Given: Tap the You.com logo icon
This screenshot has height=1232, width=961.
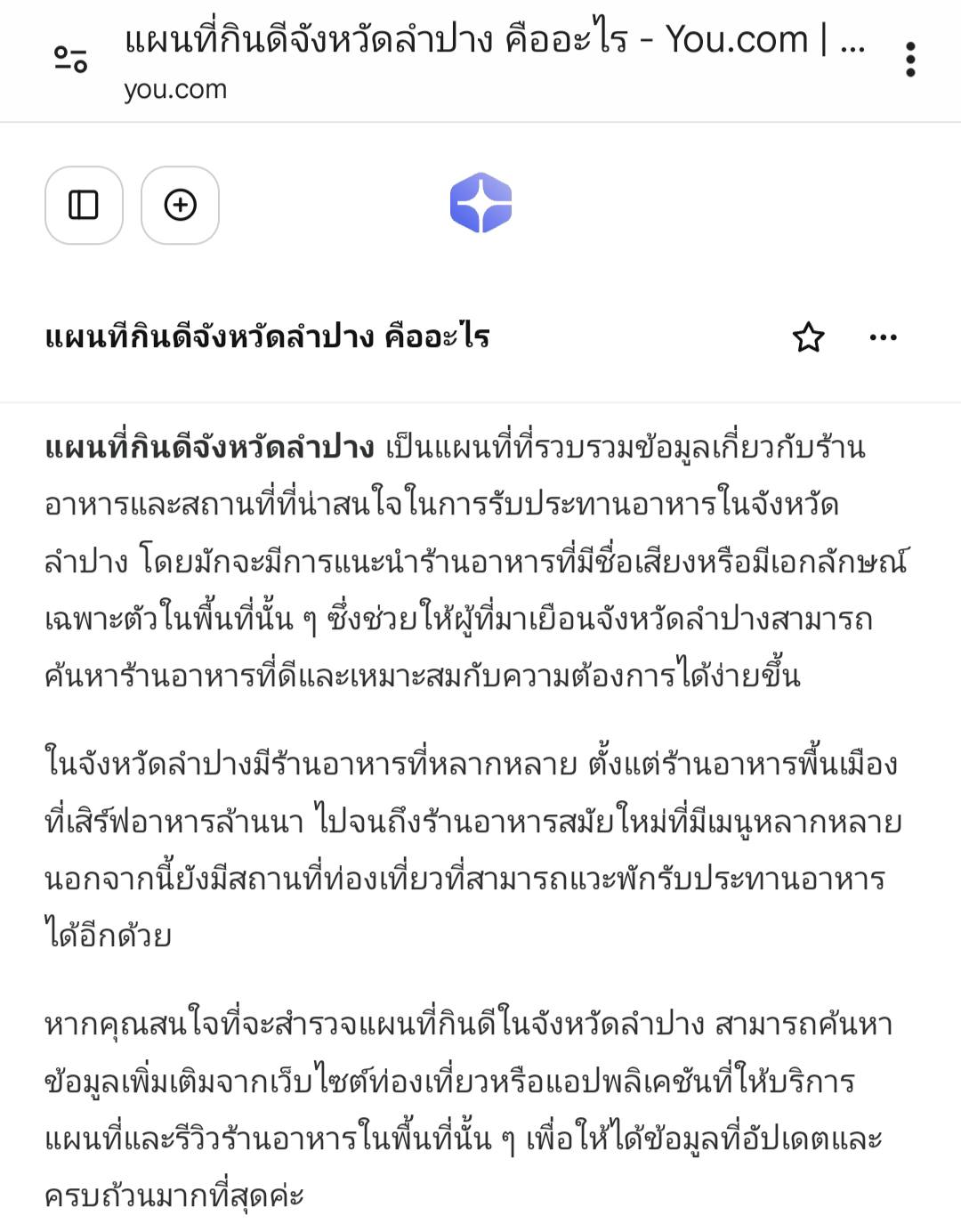Looking at the screenshot, I should (480, 203).
